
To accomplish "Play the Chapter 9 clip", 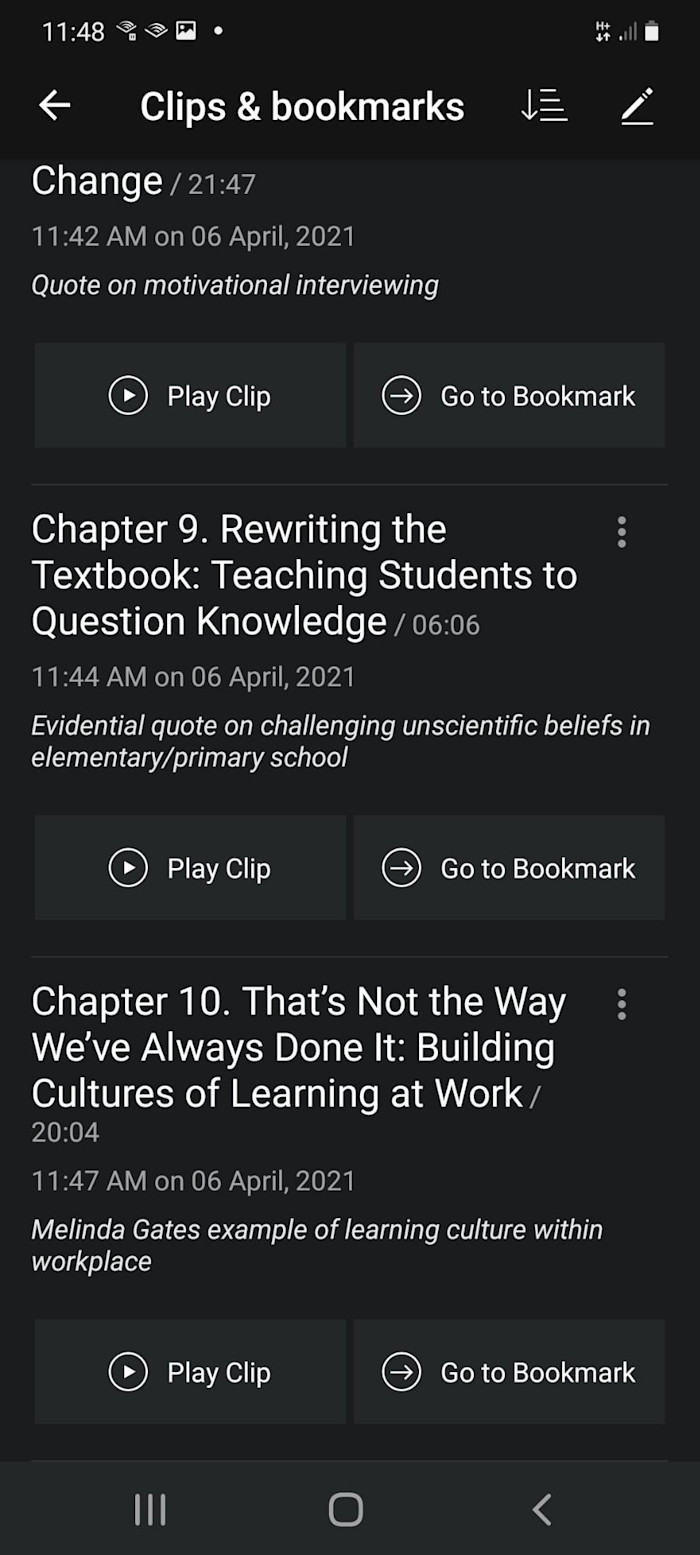I will point(190,868).
